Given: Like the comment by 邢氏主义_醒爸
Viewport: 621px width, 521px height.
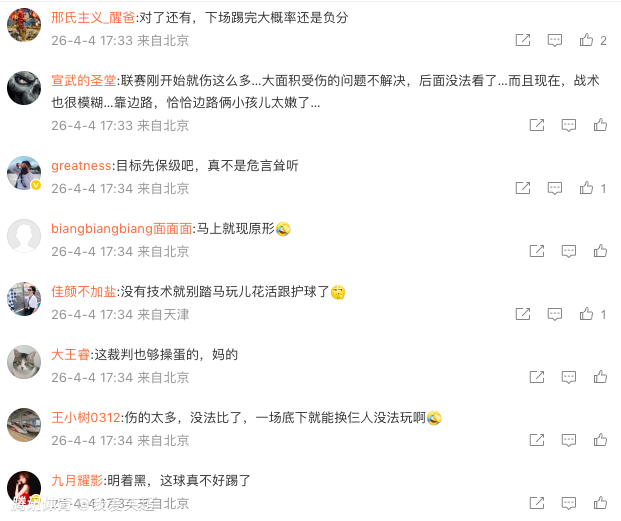Looking at the screenshot, I should click(587, 40).
